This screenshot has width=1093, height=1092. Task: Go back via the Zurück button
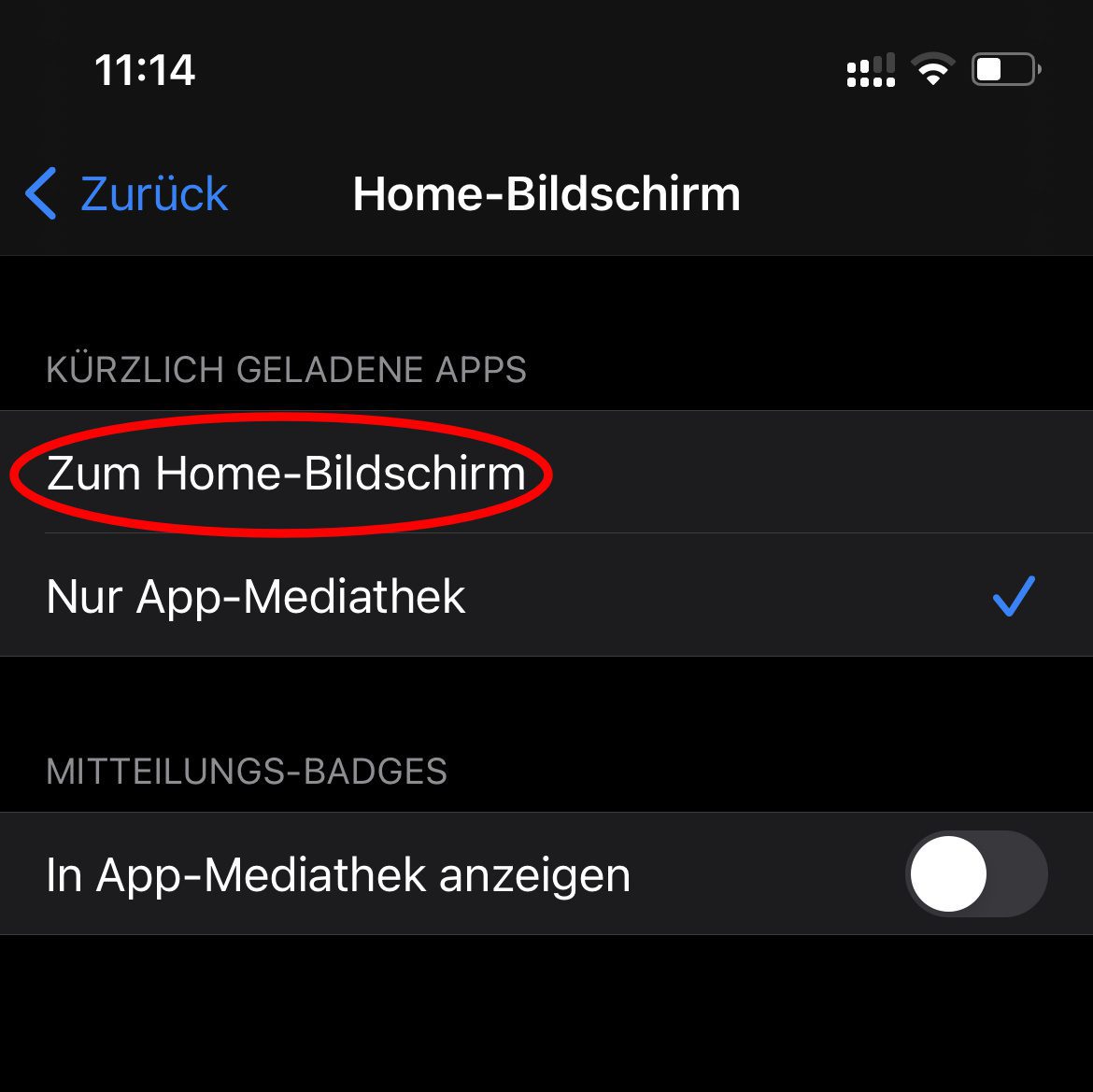point(127,194)
